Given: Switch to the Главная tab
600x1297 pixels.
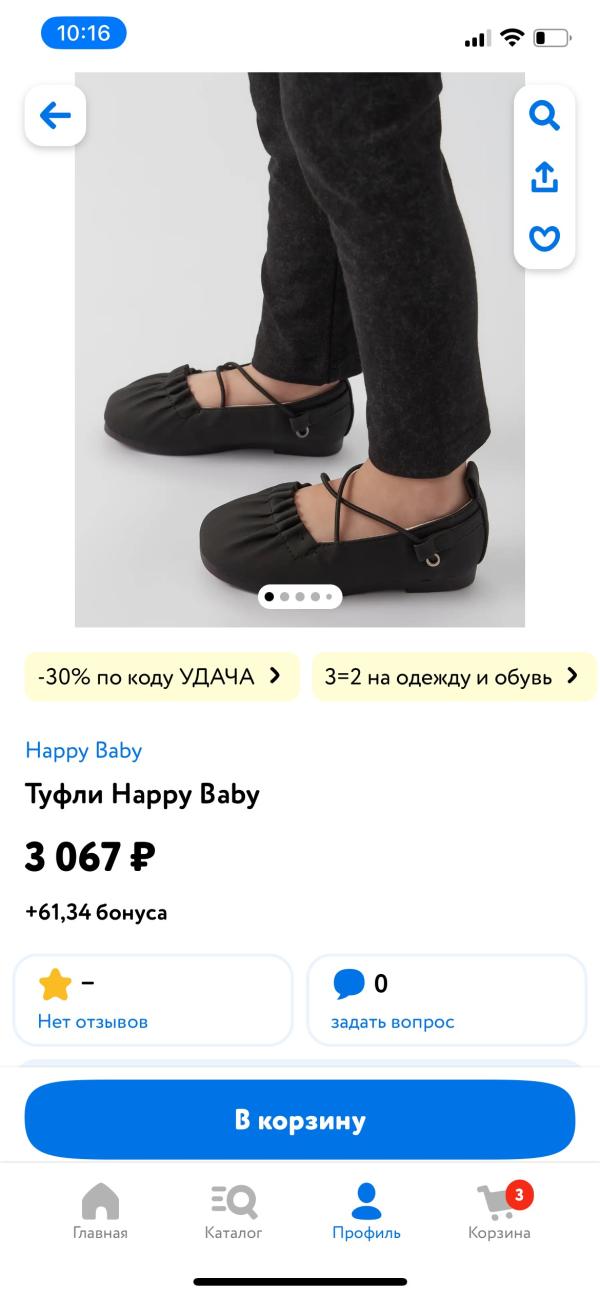Looking at the screenshot, I should click(100, 1211).
